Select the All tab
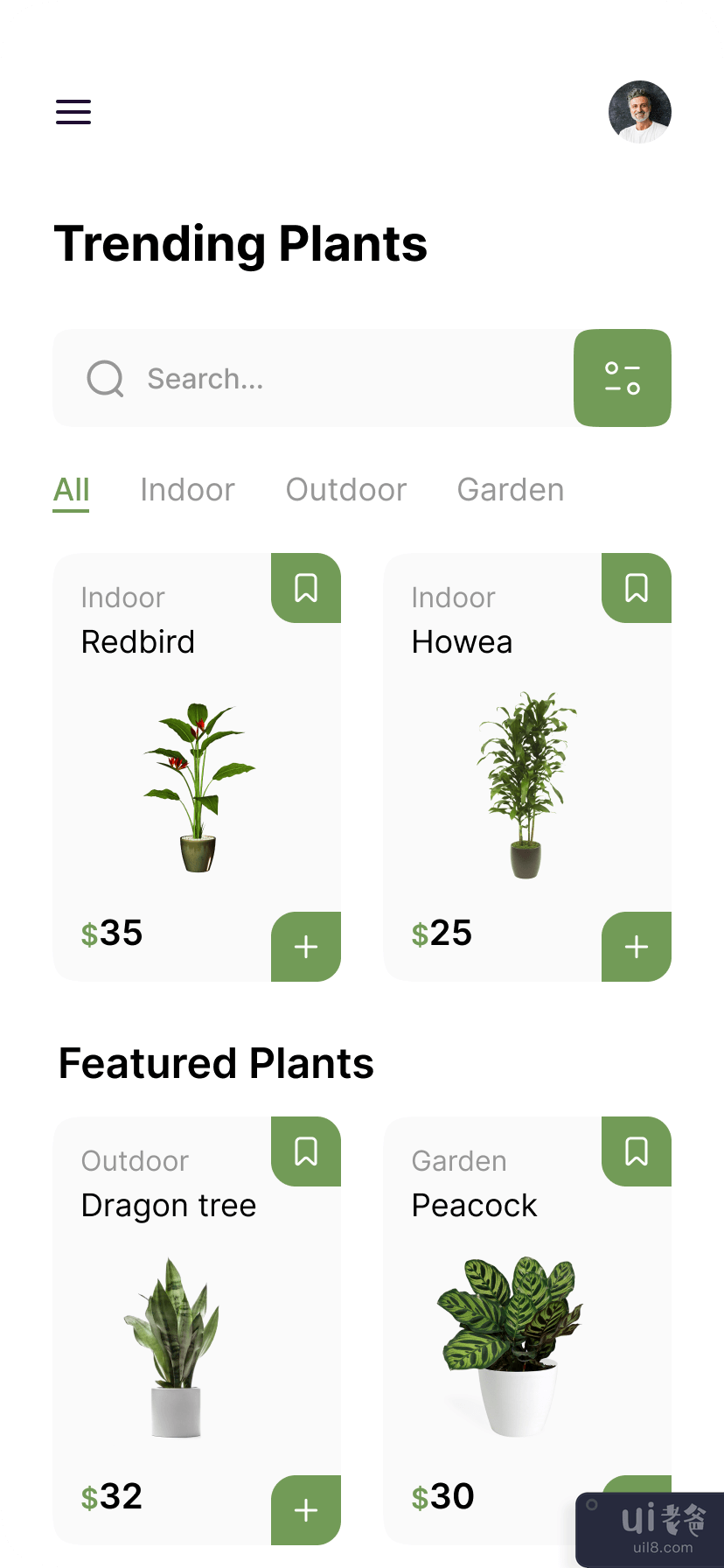 point(71,490)
